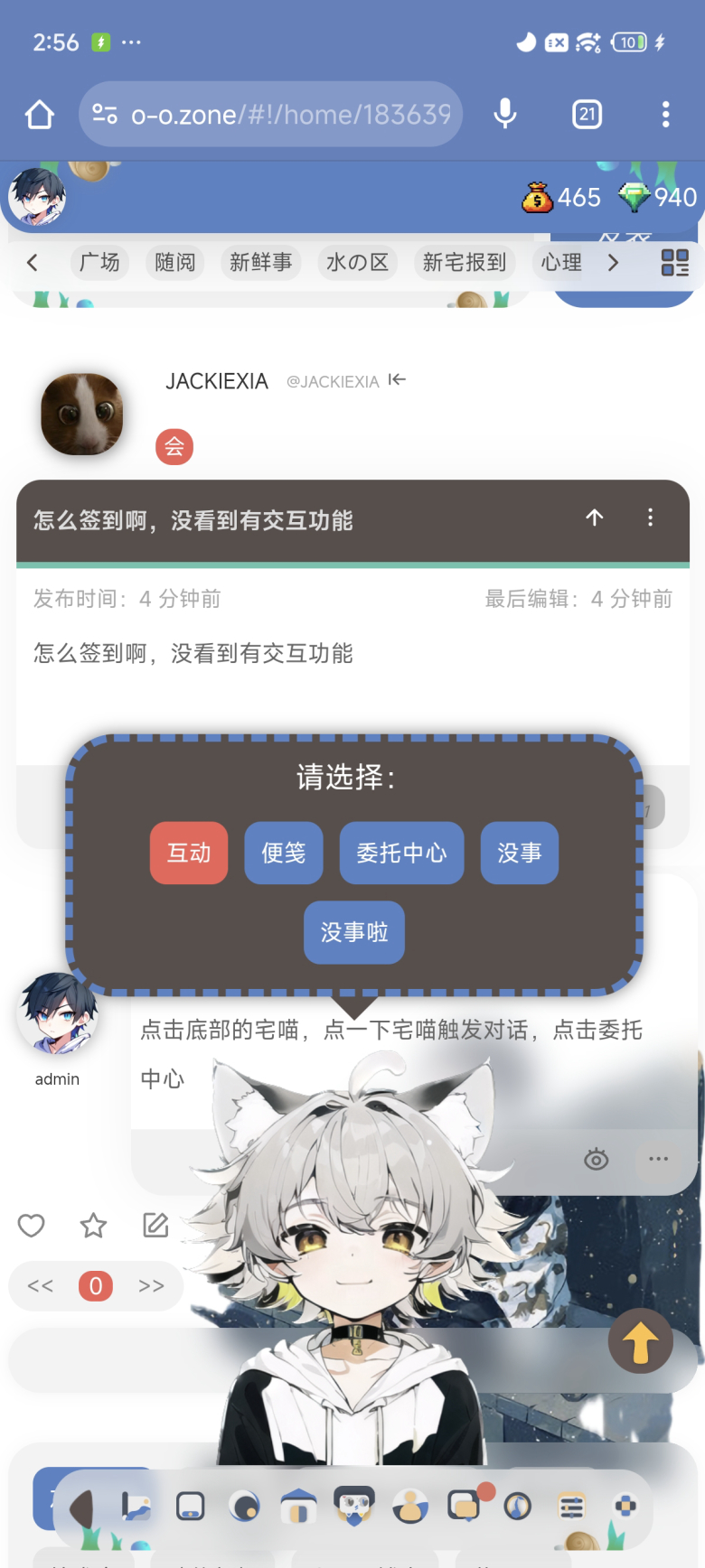705x1568 pixels.
Task: Tap the edit pencil icon under the post
Action: point(155,1226)
